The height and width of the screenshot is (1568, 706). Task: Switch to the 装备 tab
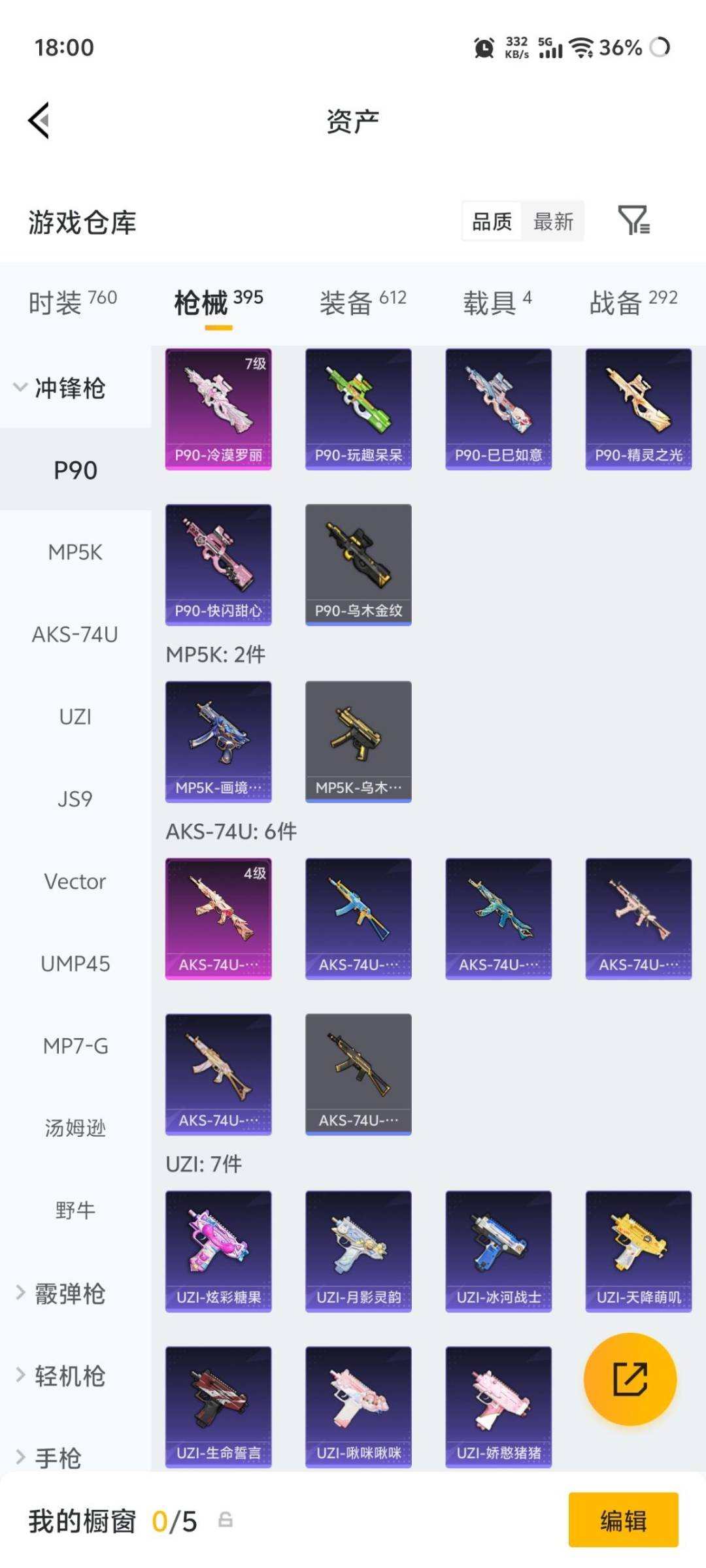coord(363,302)
